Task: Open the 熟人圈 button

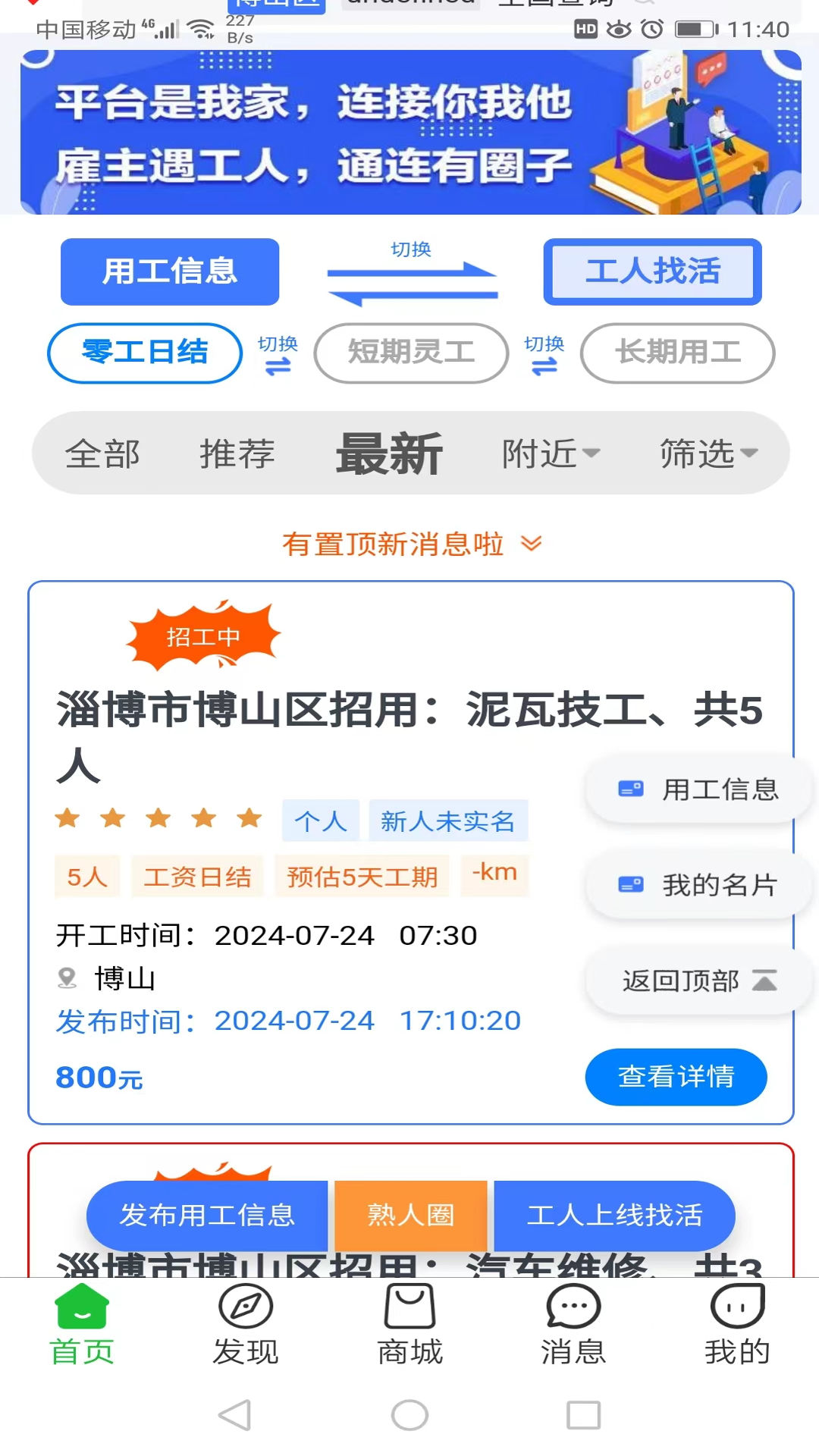Action: click(x=410, y=1216)
